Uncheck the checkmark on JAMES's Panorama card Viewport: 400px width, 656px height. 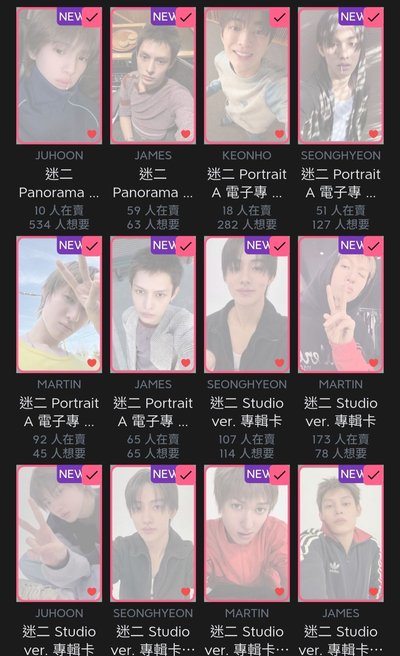(x=186, y=17)
